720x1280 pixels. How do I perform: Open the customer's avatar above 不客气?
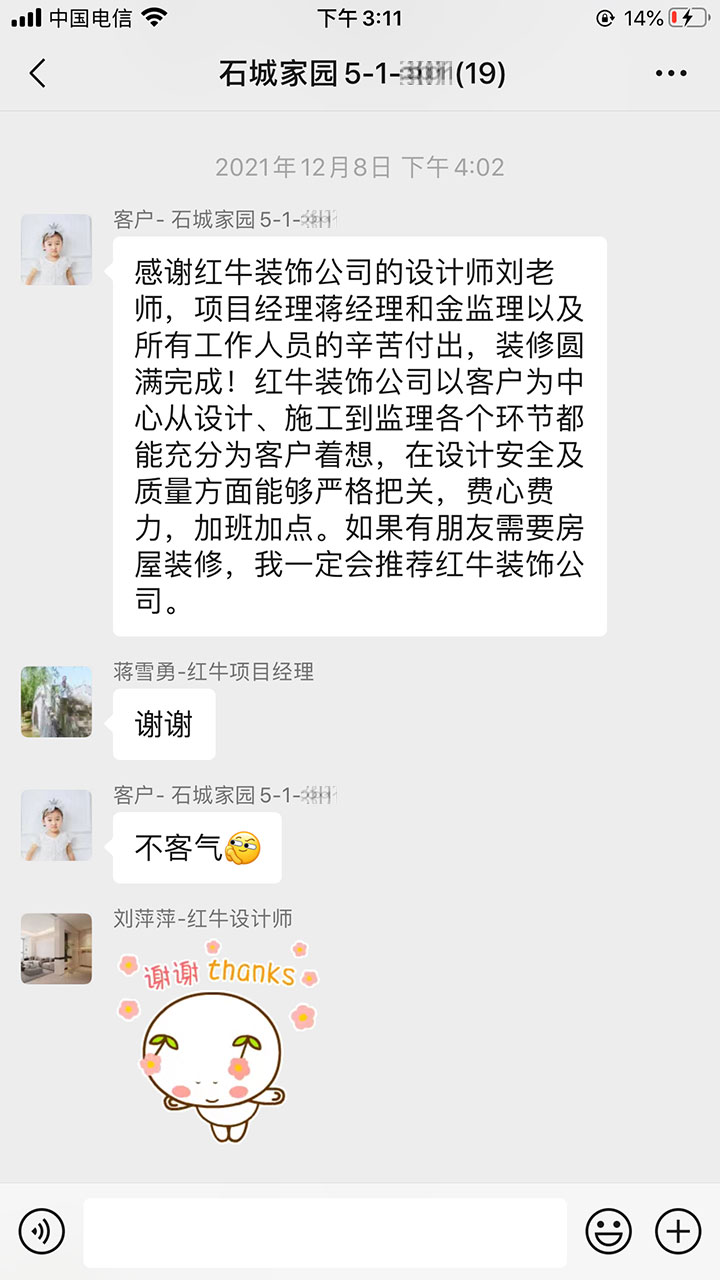[56, 825]
